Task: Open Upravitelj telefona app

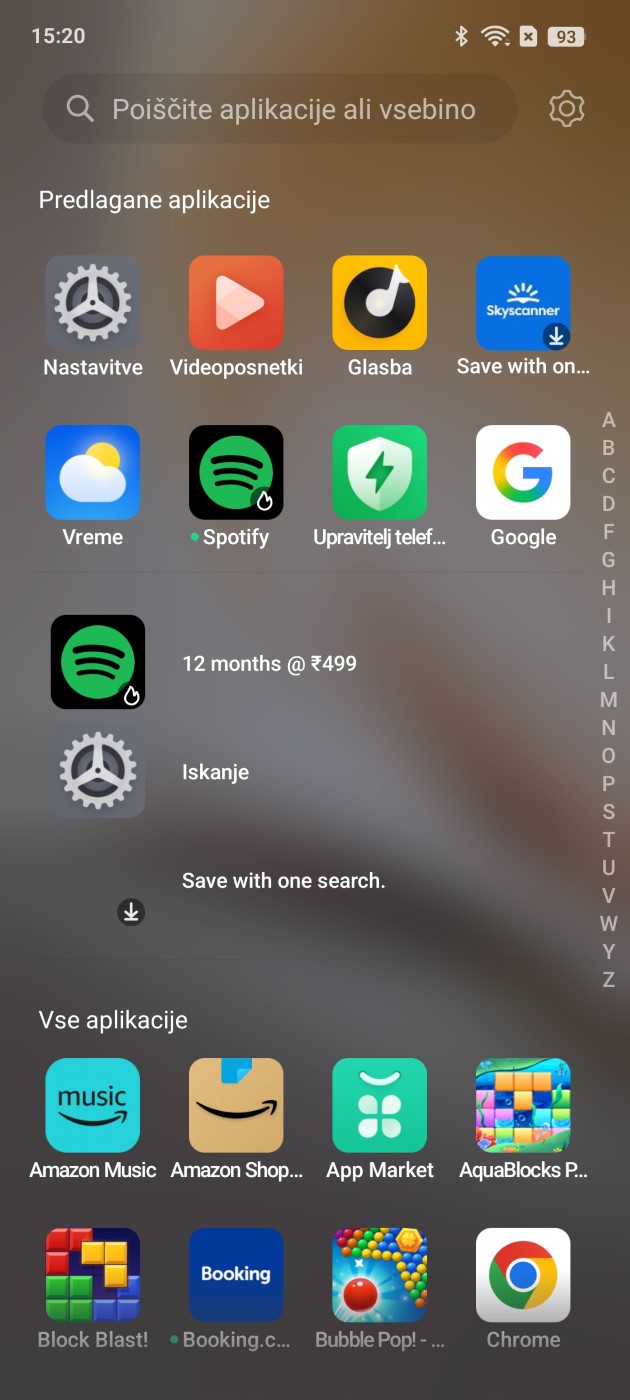Action: click(x=380, y=473)
